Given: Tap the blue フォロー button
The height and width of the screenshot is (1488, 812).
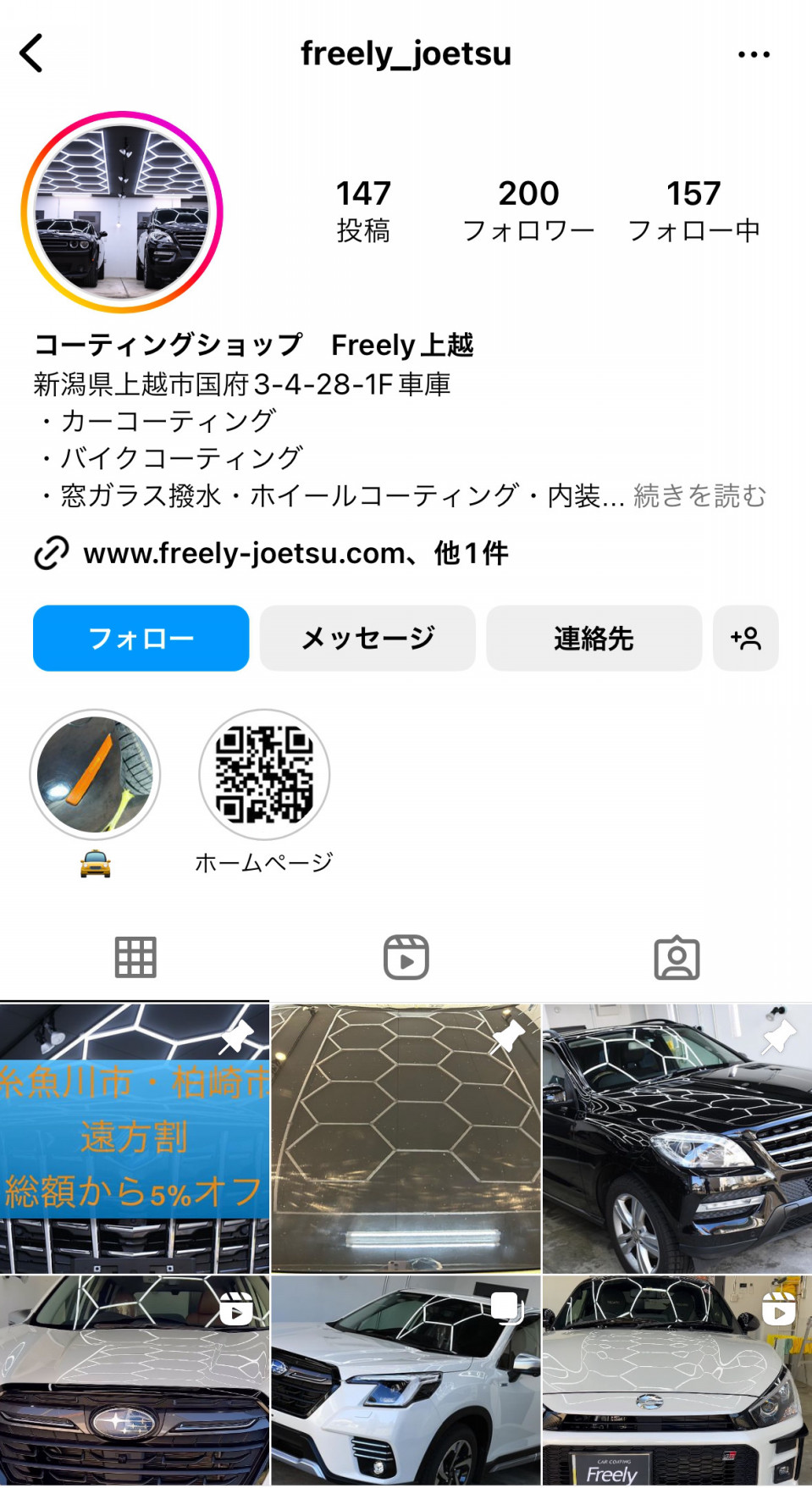Looking at the screenshot, I should pyautogui.click(x=141, y=638).
